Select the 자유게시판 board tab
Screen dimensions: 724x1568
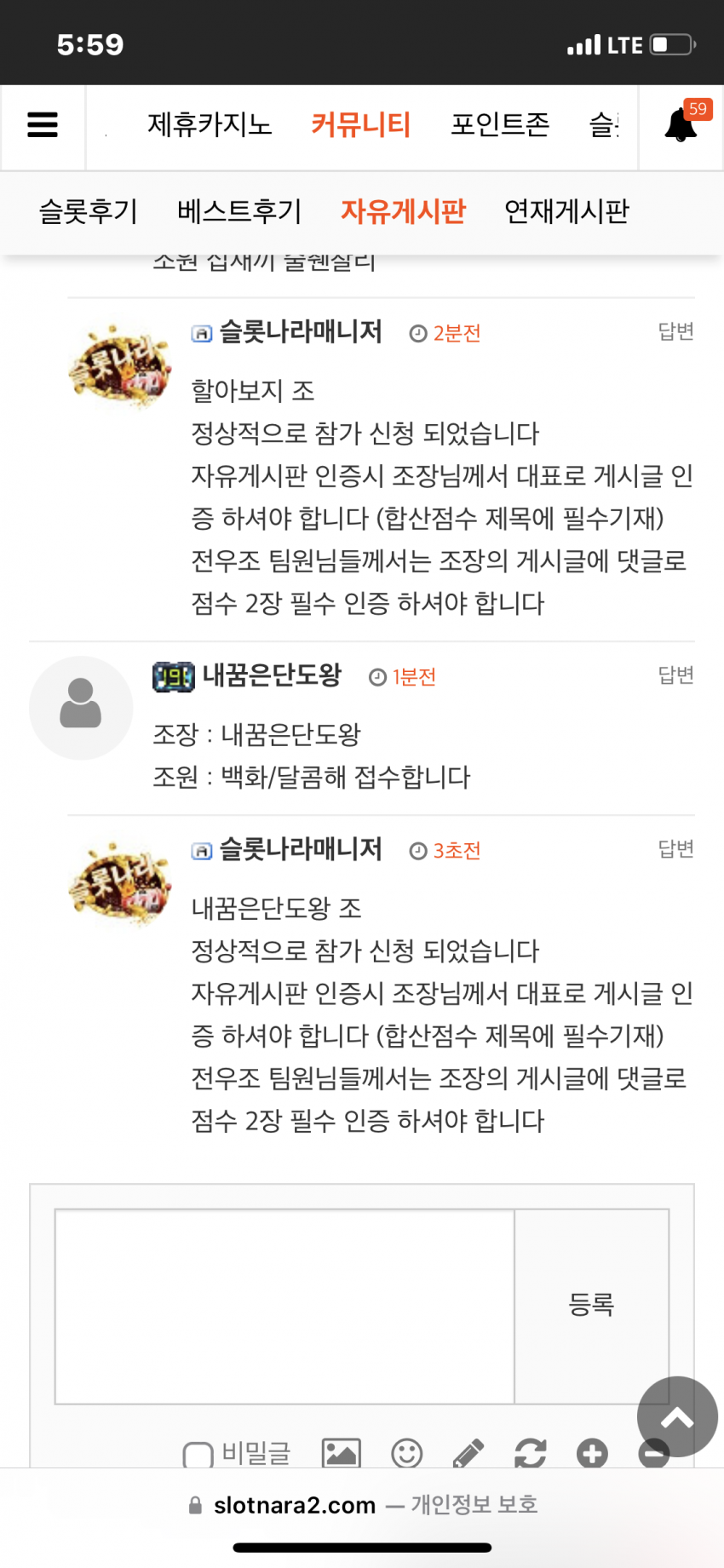pyautogui.click(x=403, y=211)
